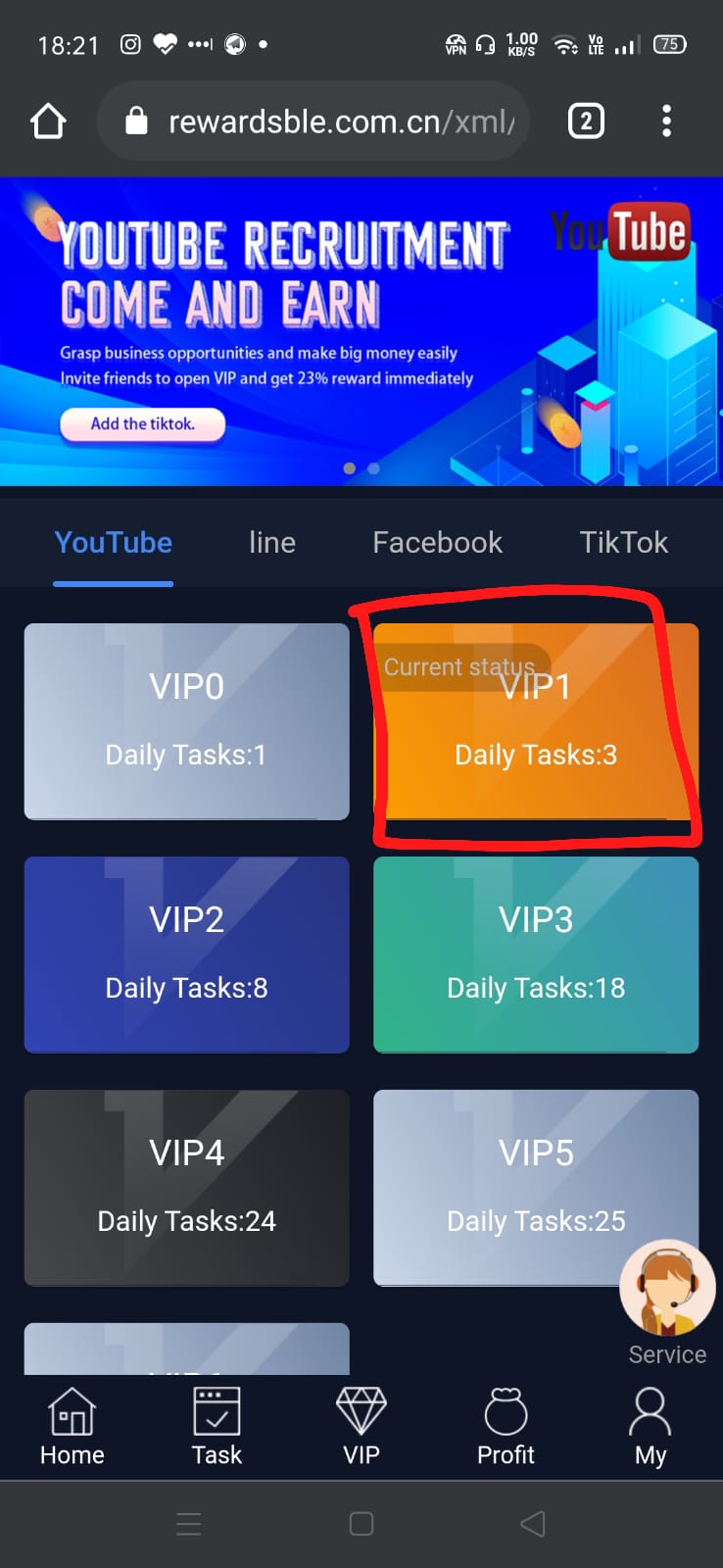The image size is (723, 1568).
Task: Tap the rewardsble.com.cn address bar
Action: 313,122
